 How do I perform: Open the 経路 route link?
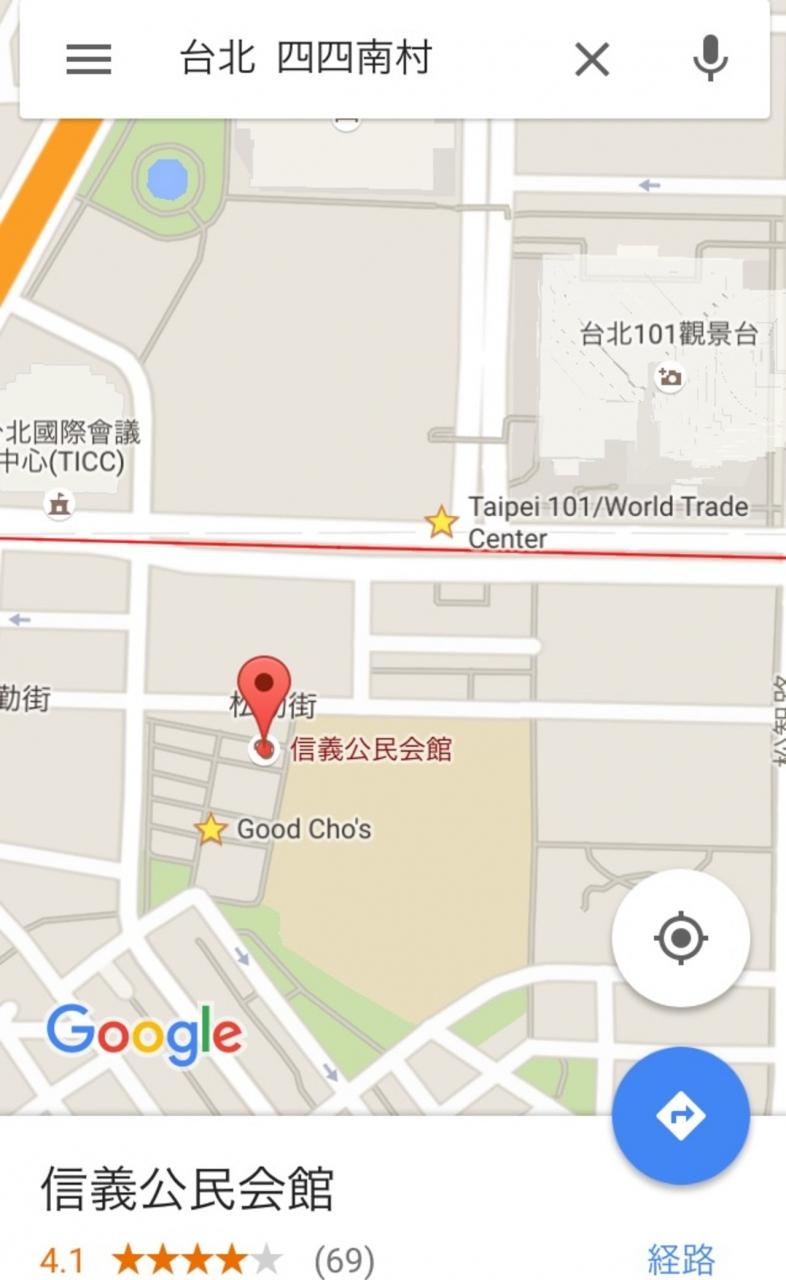(x=681, y=1258)
